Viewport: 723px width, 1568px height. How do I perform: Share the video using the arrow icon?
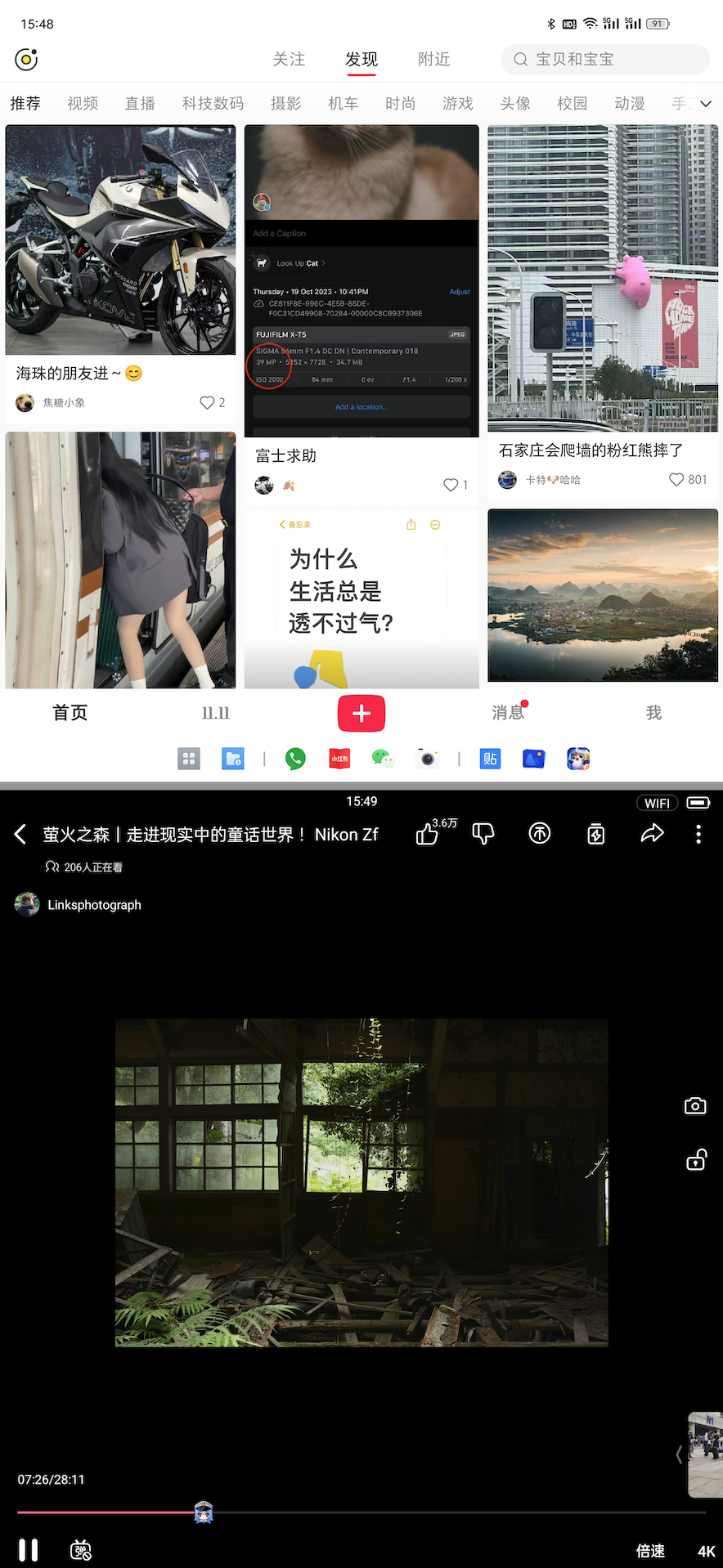click(x=652, y=834)
